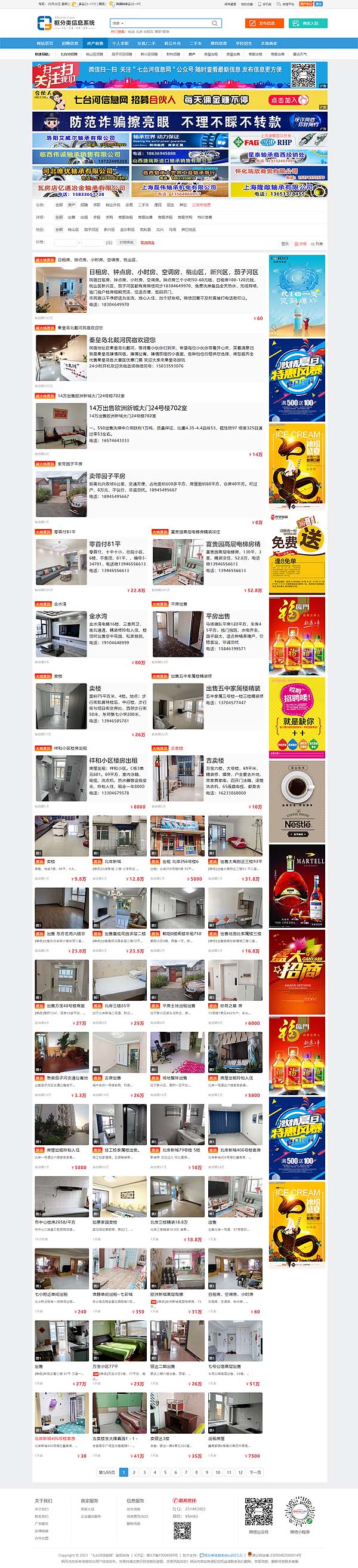Open 商家入驻 green button

(x=305, y=23)
